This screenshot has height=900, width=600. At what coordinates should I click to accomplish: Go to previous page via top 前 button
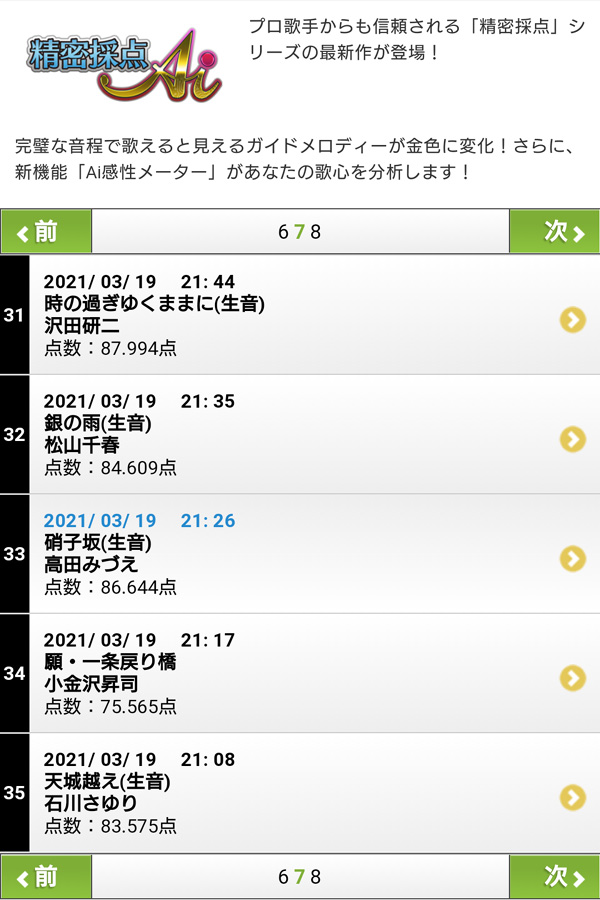46,232
